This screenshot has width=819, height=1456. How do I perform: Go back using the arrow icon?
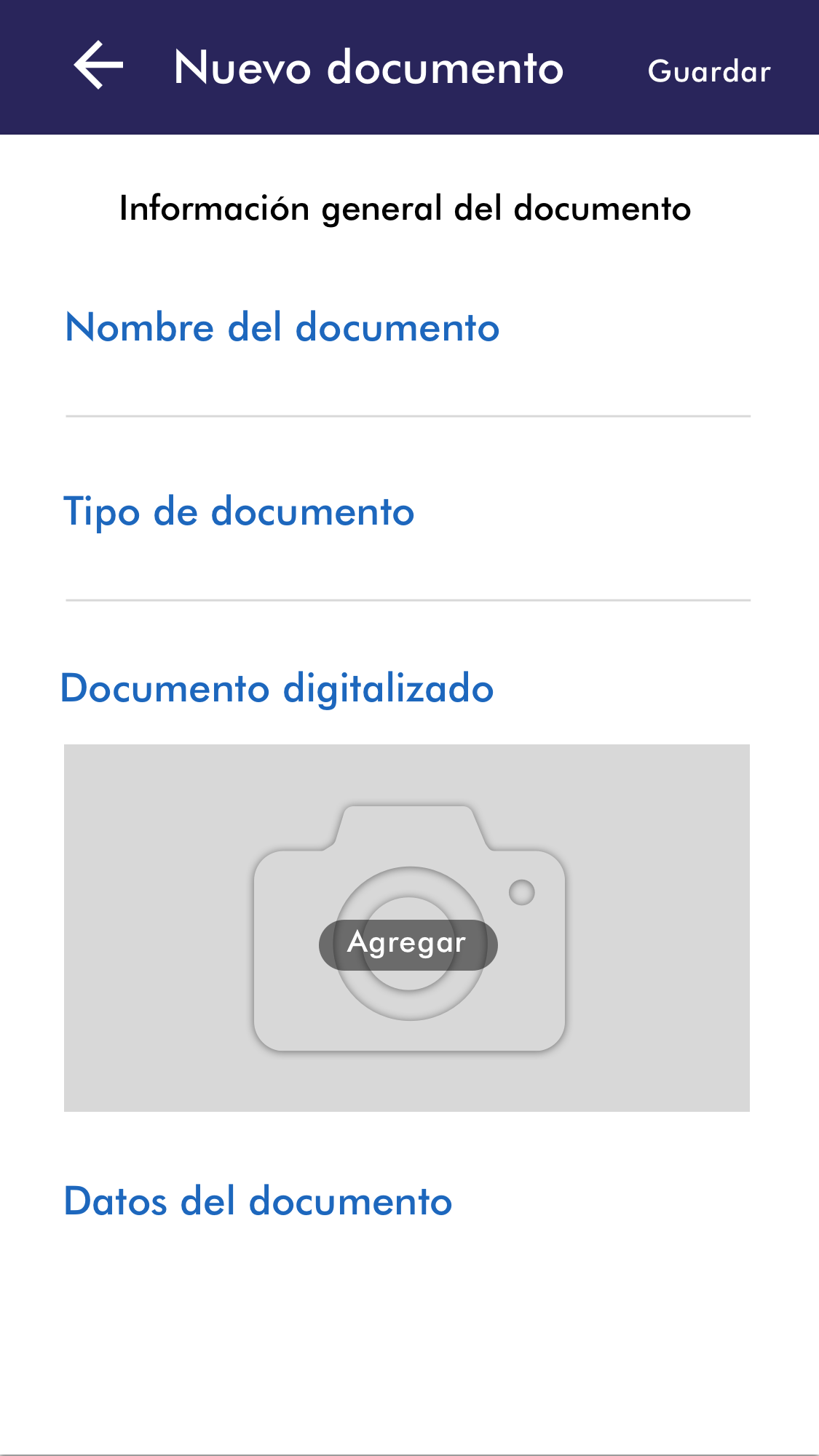[98, 67]
